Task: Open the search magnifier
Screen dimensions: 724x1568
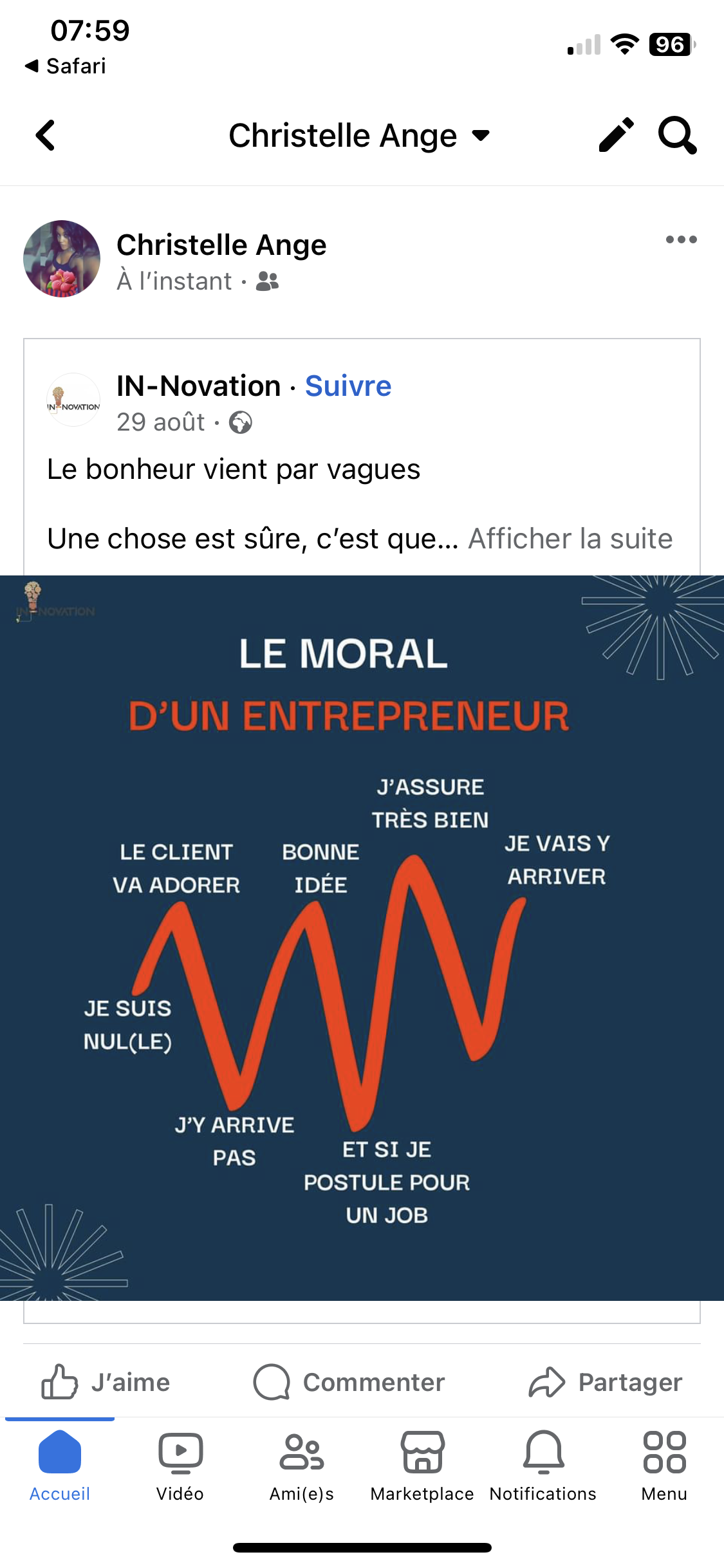Action: click(x=677, y=135)
